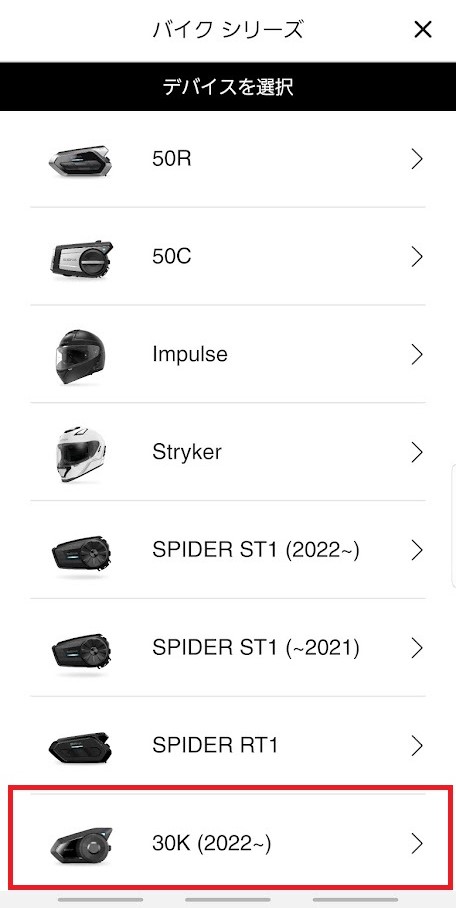Image resolution: width=456 pixels, height=908 pixels.
Task: Select the 30K (2022~) device
Action: [x=228, y=843]
